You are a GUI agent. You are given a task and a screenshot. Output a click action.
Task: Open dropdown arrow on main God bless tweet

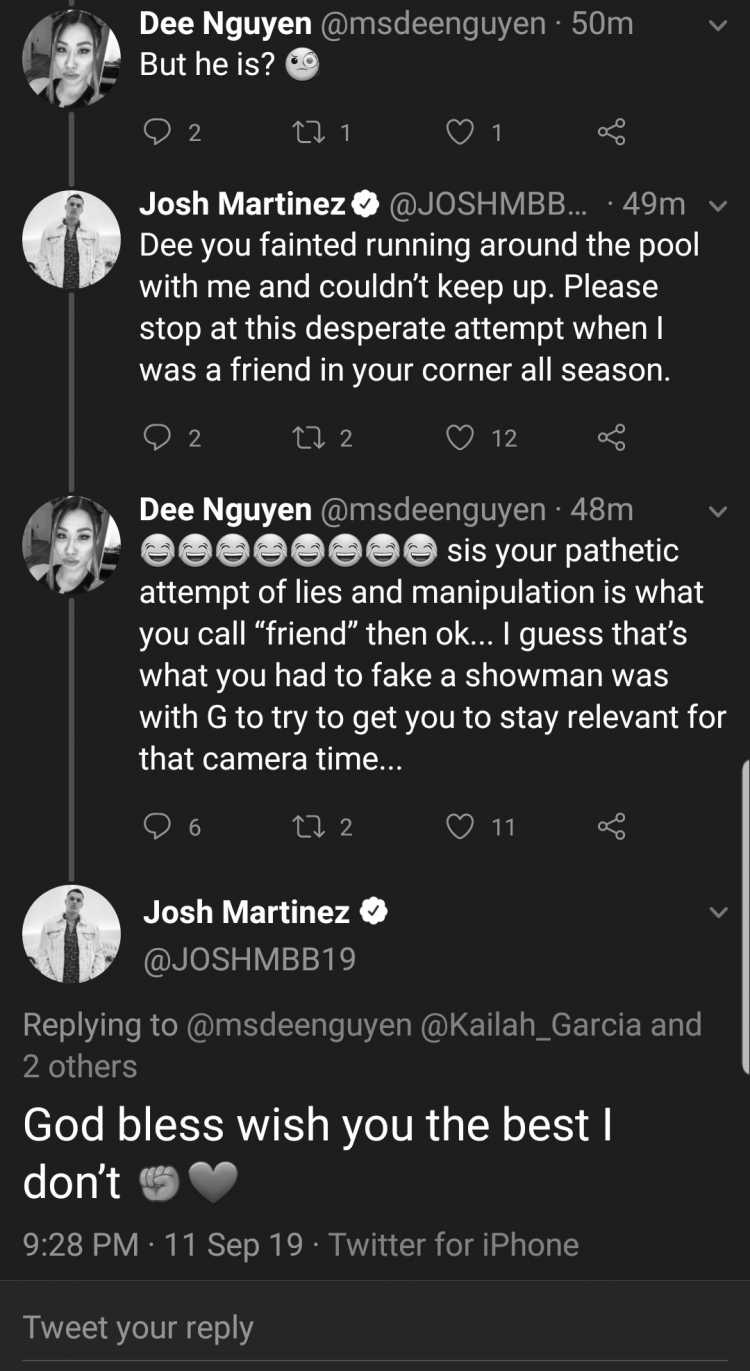pos(717,913)
